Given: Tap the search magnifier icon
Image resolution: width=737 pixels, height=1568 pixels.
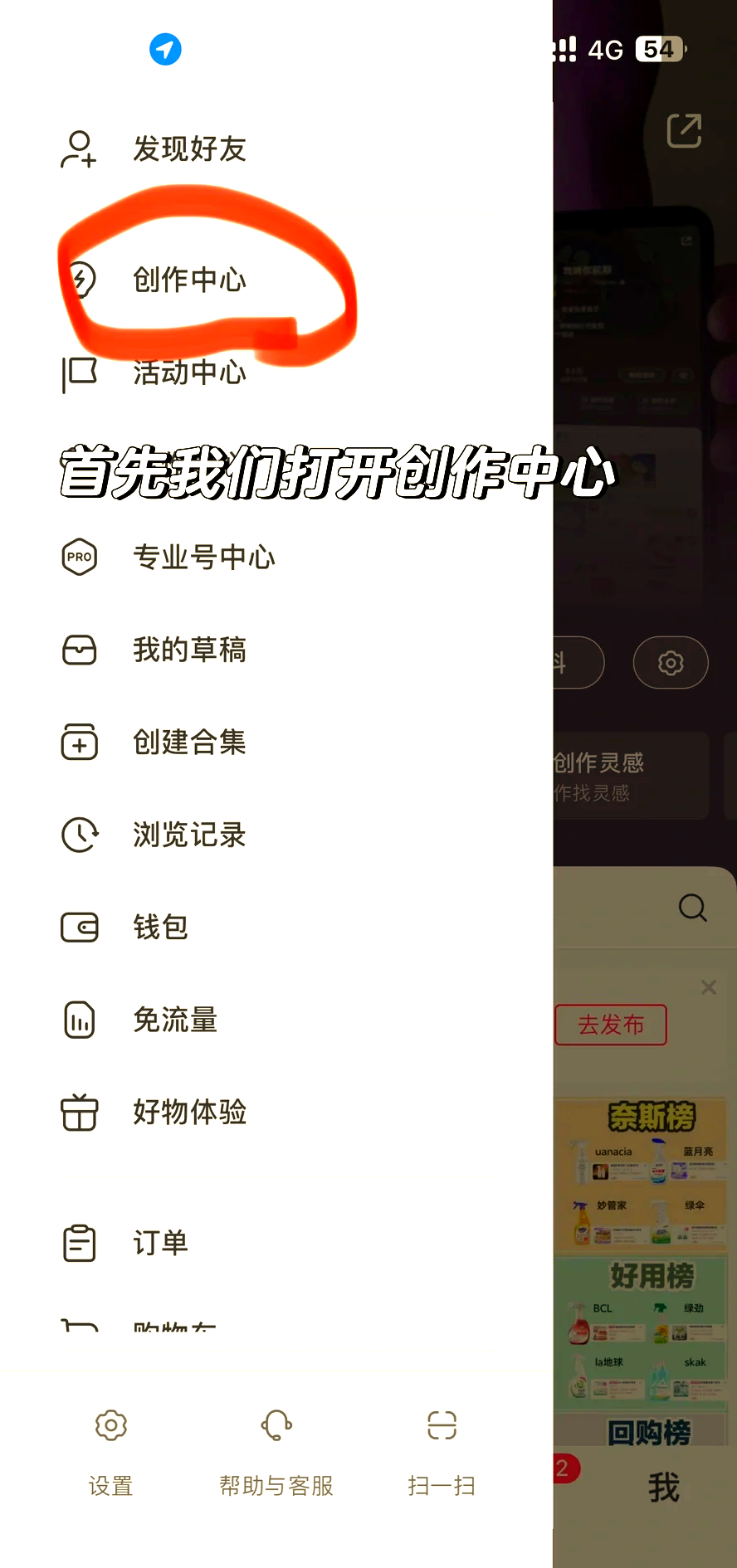Looking at the screenshot, I should 693,908.
